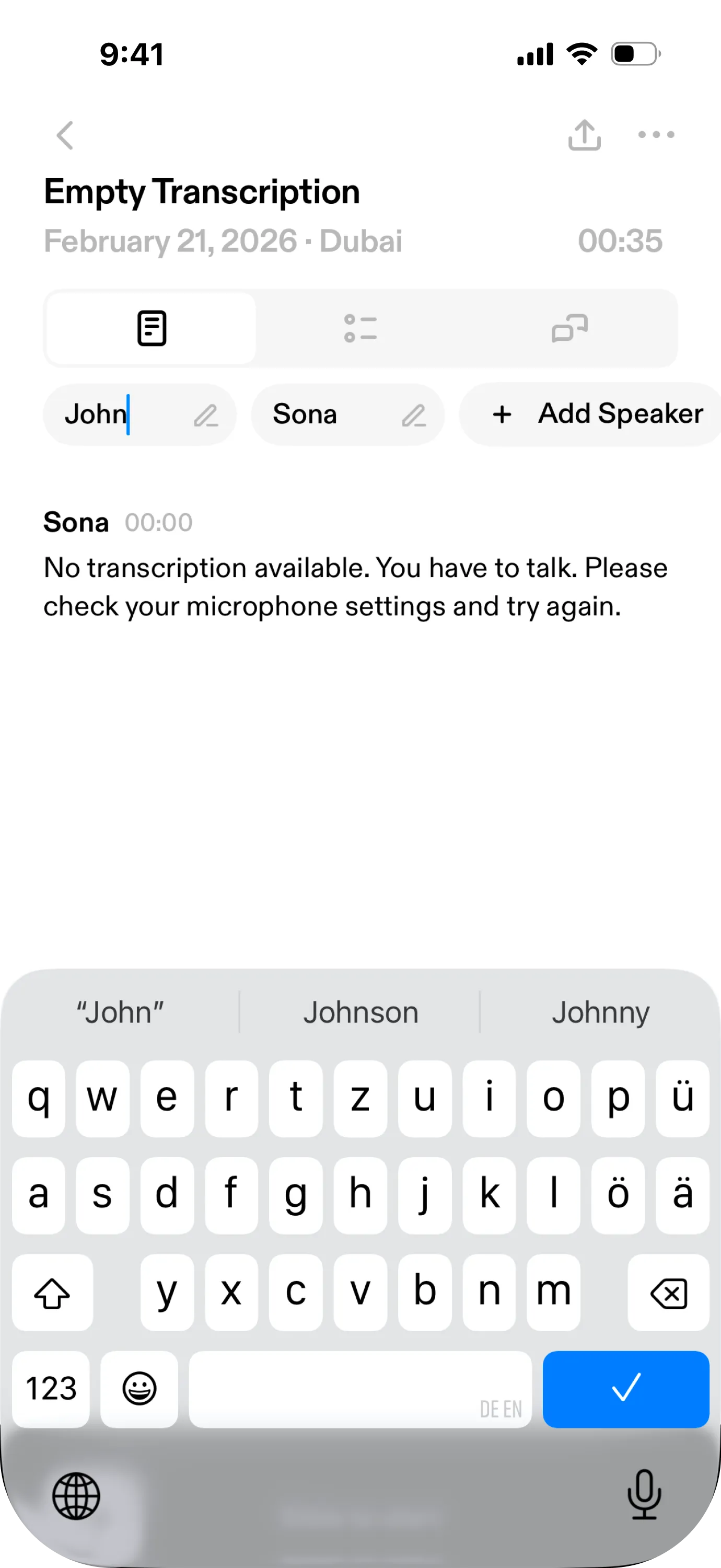
Task: Go back using the back arrow
Action: [x=65, y=135]
